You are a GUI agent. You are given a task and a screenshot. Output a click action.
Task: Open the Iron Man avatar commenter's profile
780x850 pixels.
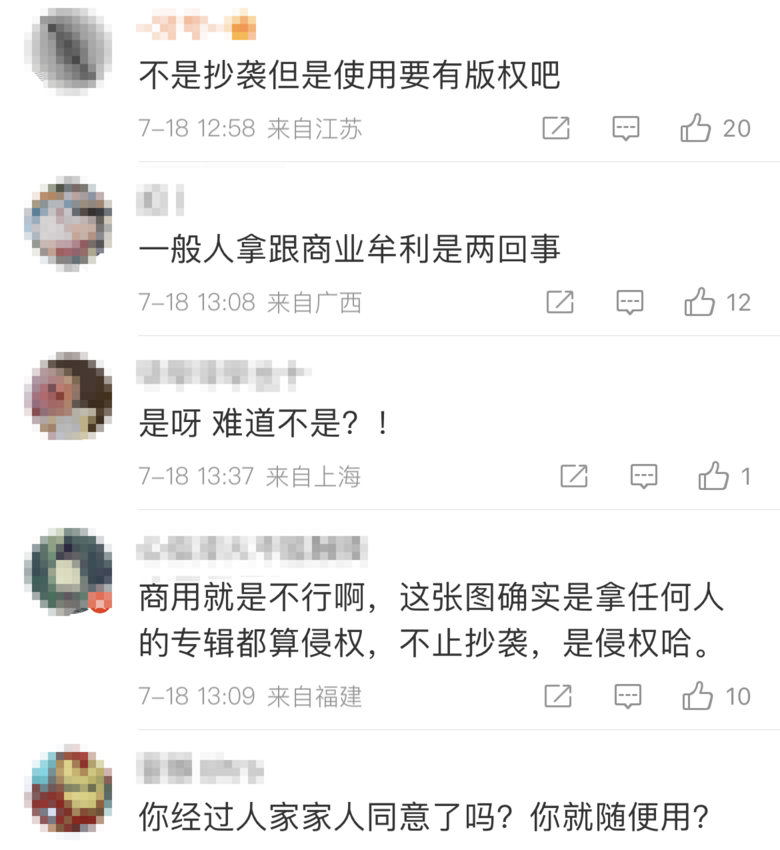point(69,790)
